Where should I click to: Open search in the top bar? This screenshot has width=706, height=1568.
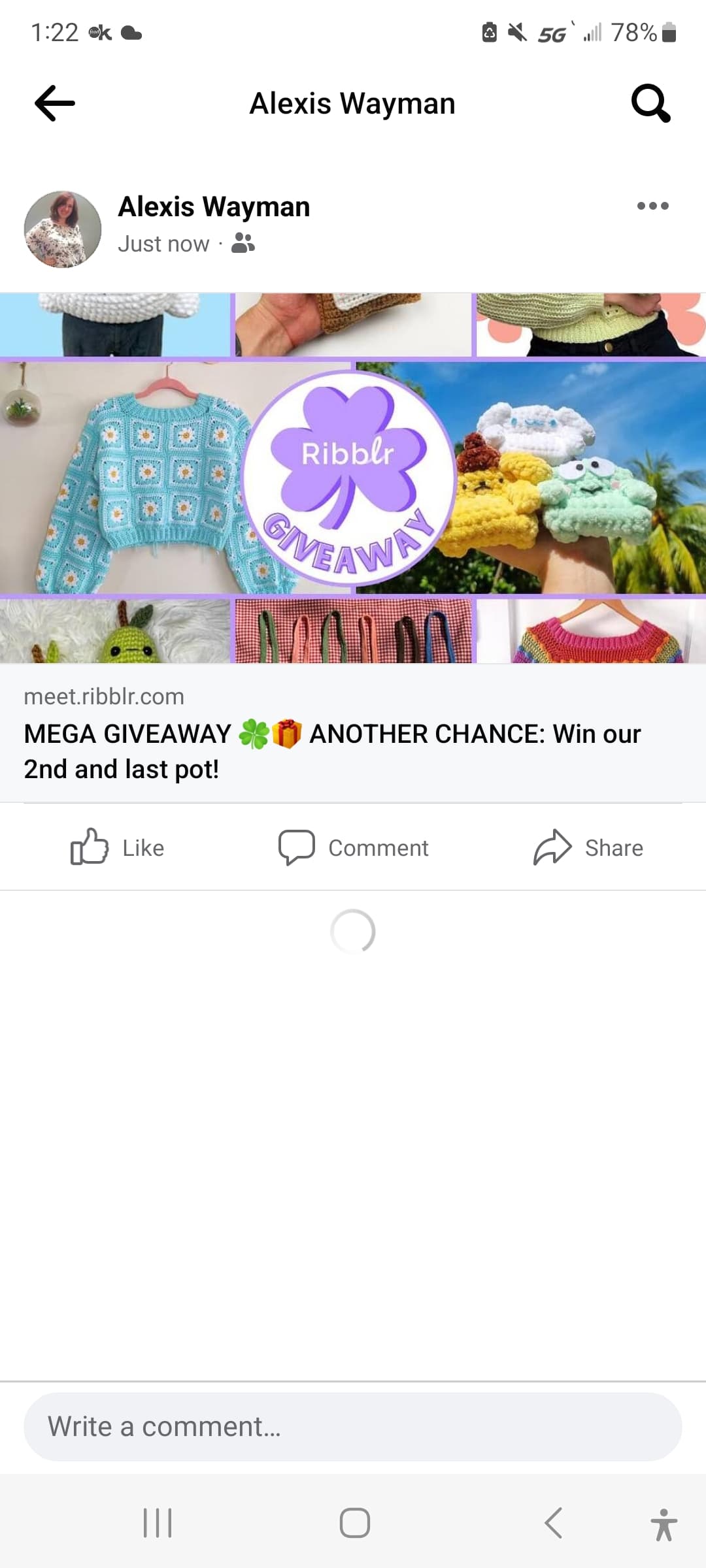[650, 103]
